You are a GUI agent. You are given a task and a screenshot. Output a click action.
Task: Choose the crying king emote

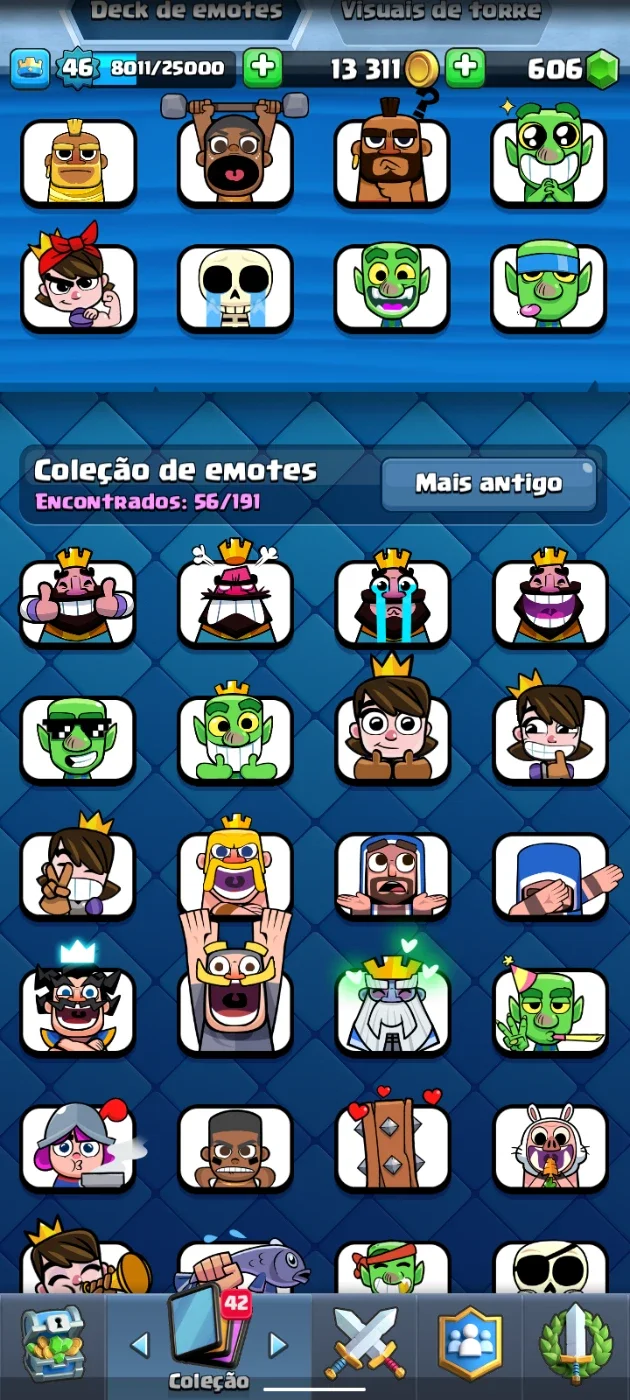(392, 602)
